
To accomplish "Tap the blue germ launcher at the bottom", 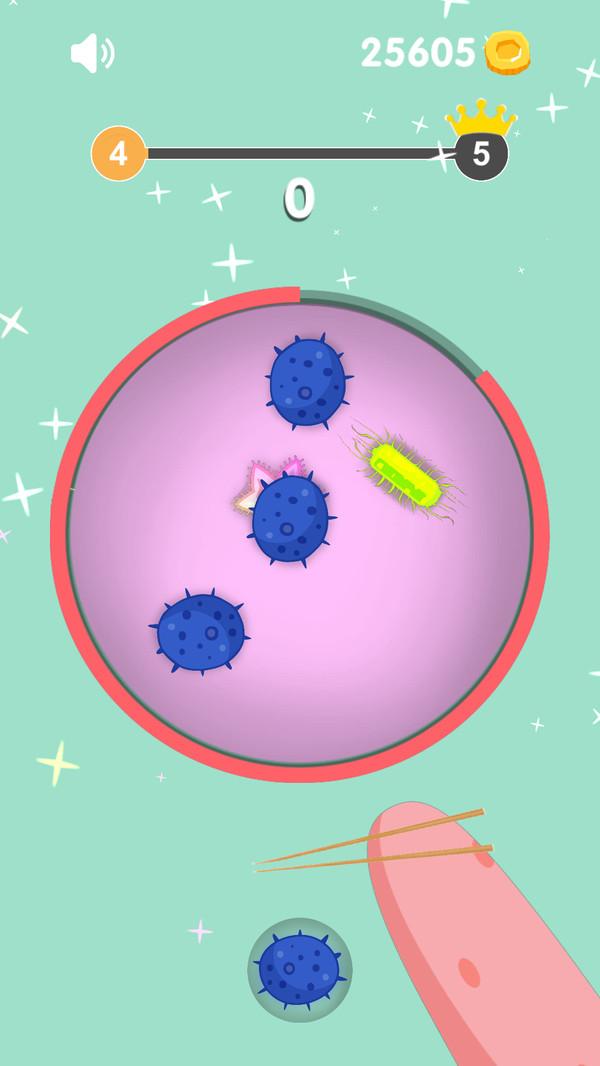I will pos(299,969).
